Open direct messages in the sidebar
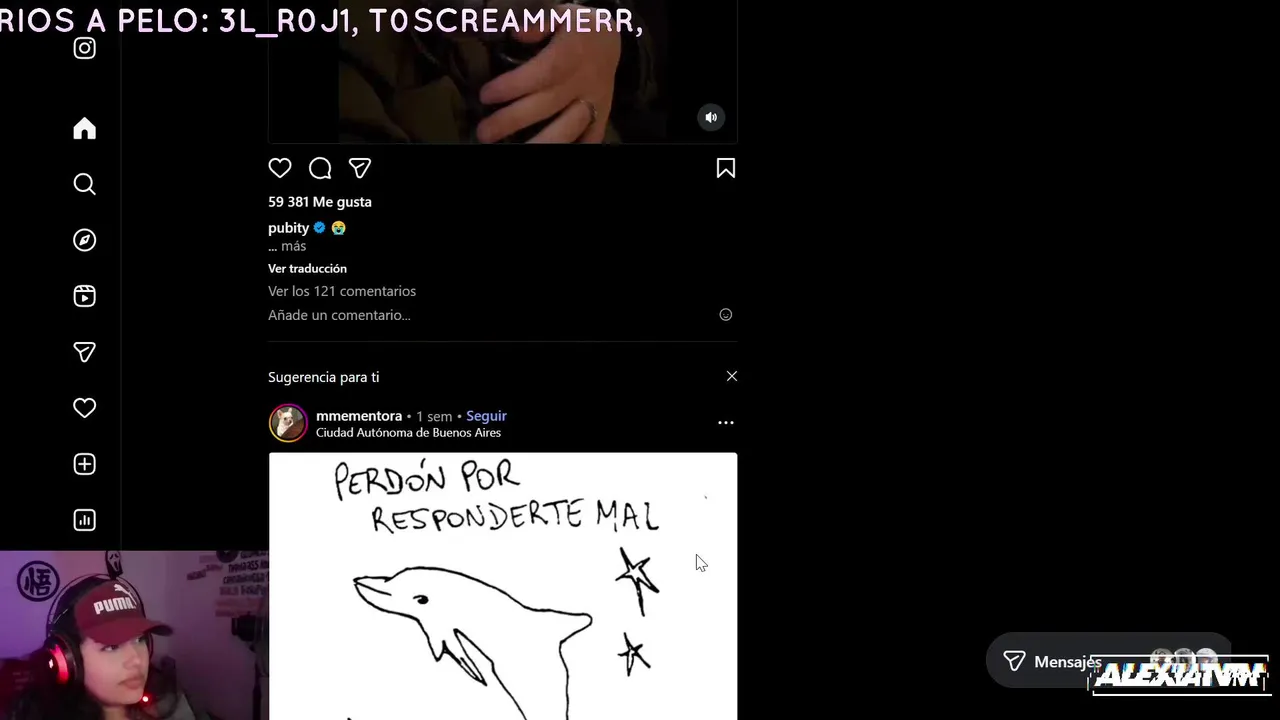Image resolution: width=1280 pixels, height=720 pixels. pyautogui.click(x=85, y=352)
